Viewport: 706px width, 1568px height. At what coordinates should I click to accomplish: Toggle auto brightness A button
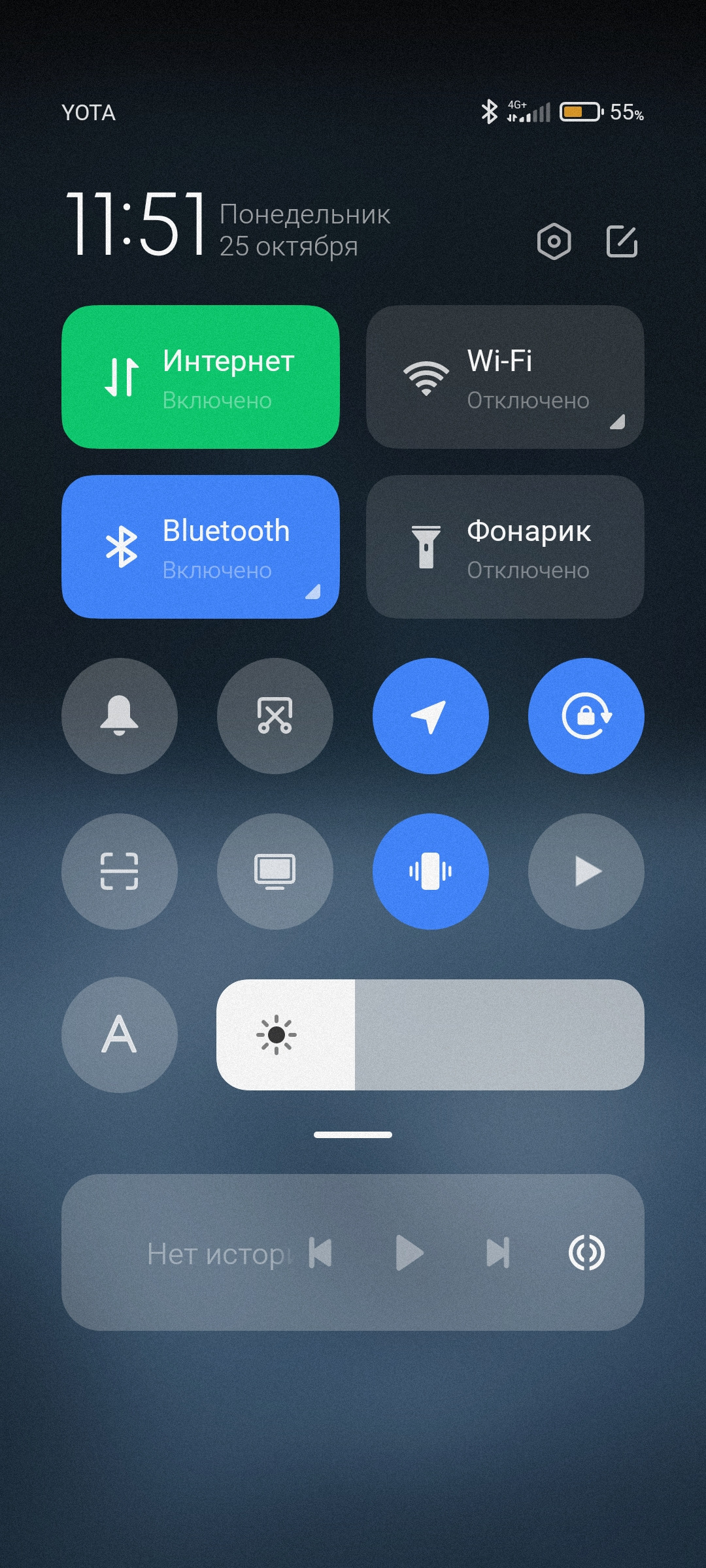pyautogui.click(x=120, y=1035)
